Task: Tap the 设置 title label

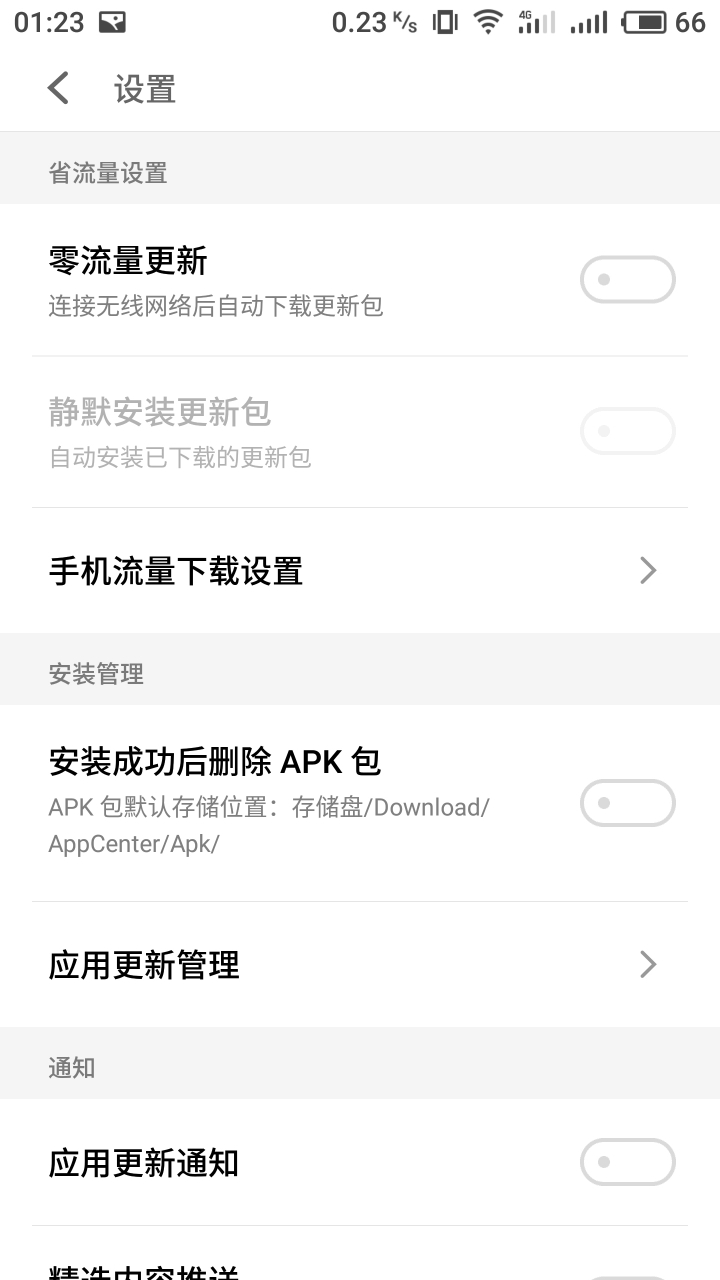Action: (146, 89)
